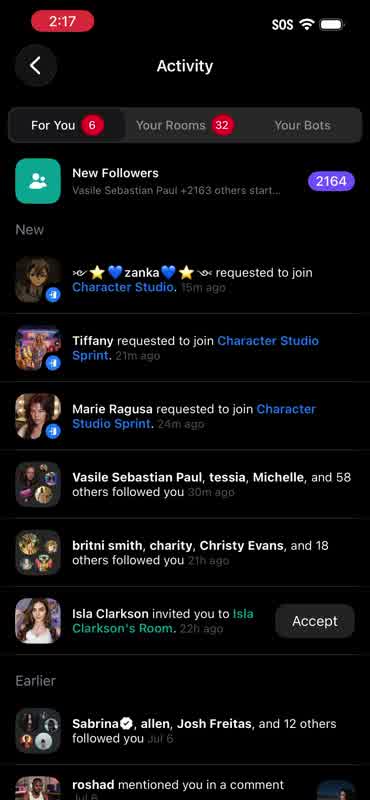The image size is (370, 800).
Task: Open roshad's comment mention notification
Action: coord(185,786)
